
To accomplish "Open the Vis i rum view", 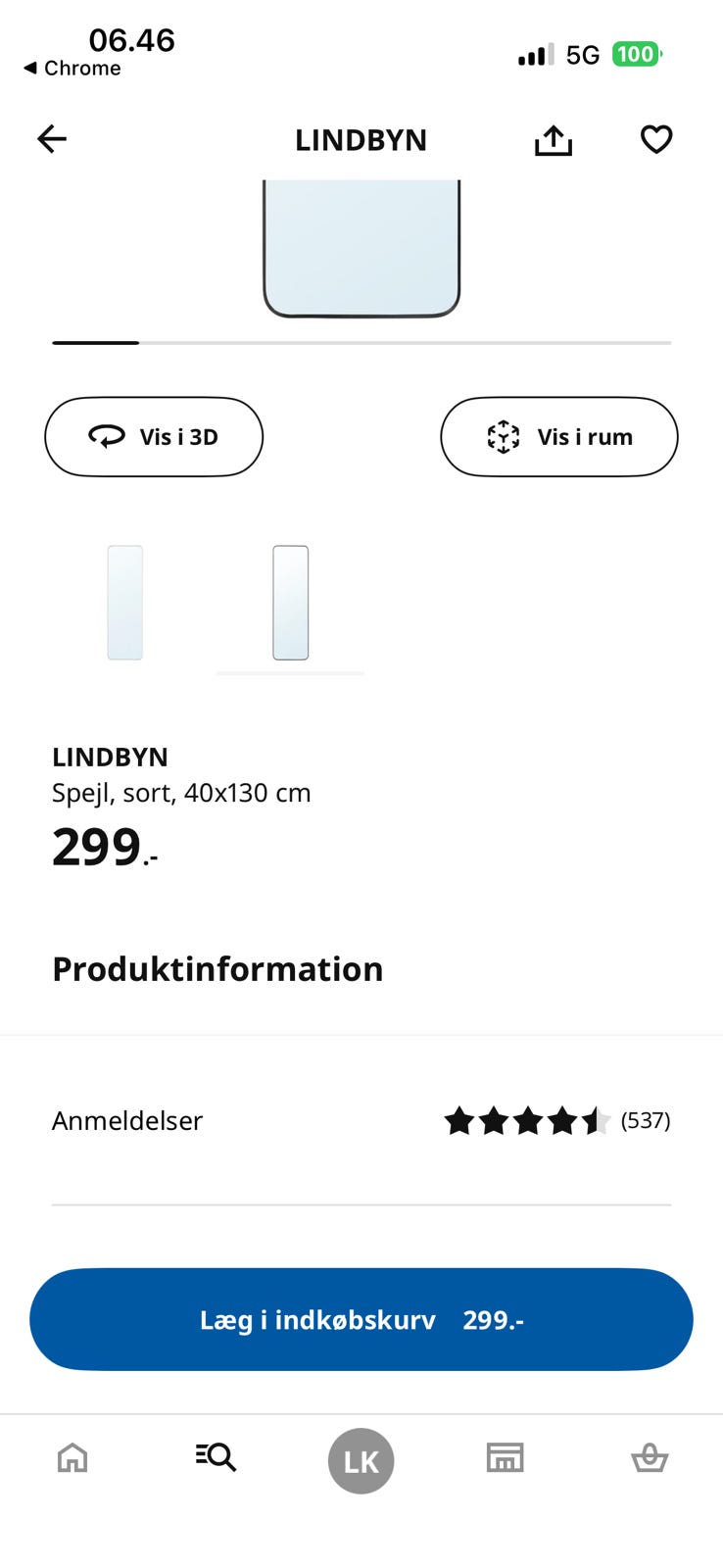I will 559,437.
